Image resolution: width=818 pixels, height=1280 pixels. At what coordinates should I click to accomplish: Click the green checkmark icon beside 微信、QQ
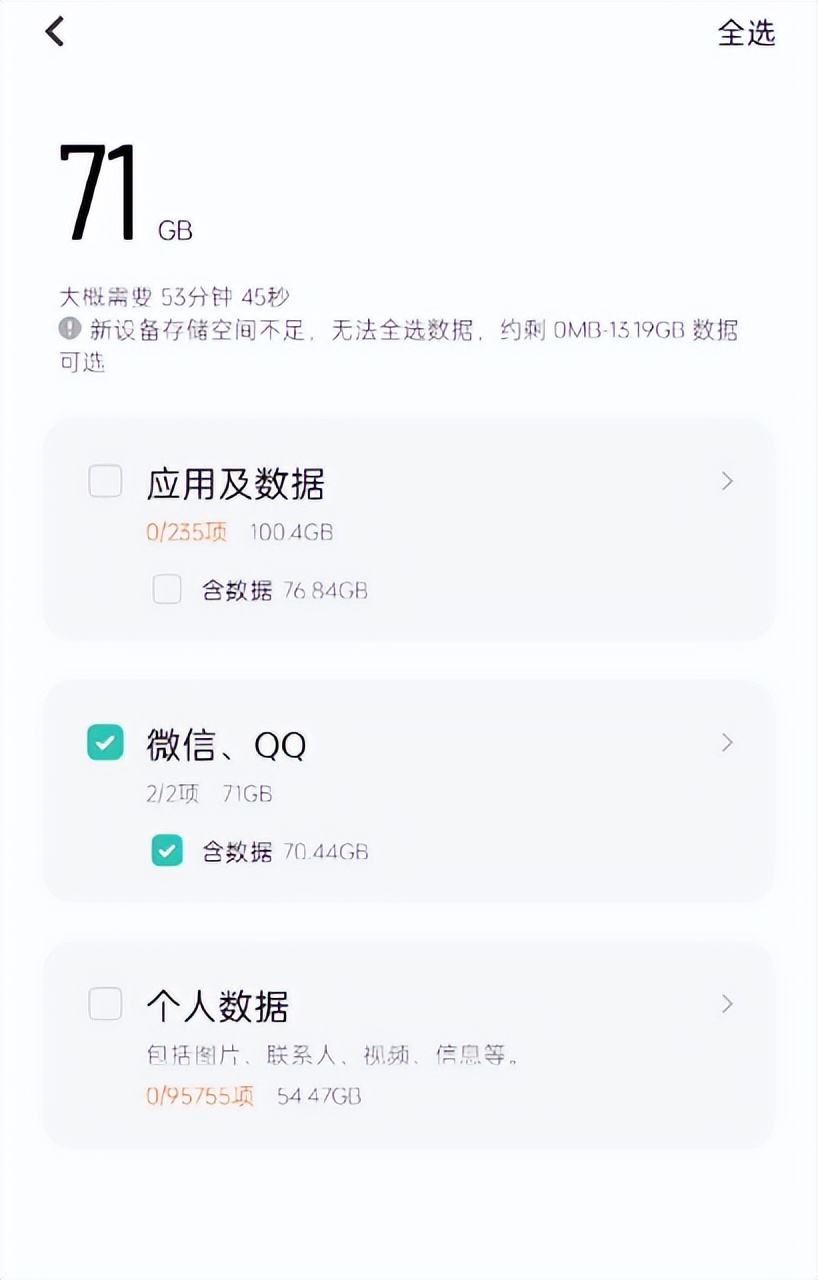pos(105,743)
